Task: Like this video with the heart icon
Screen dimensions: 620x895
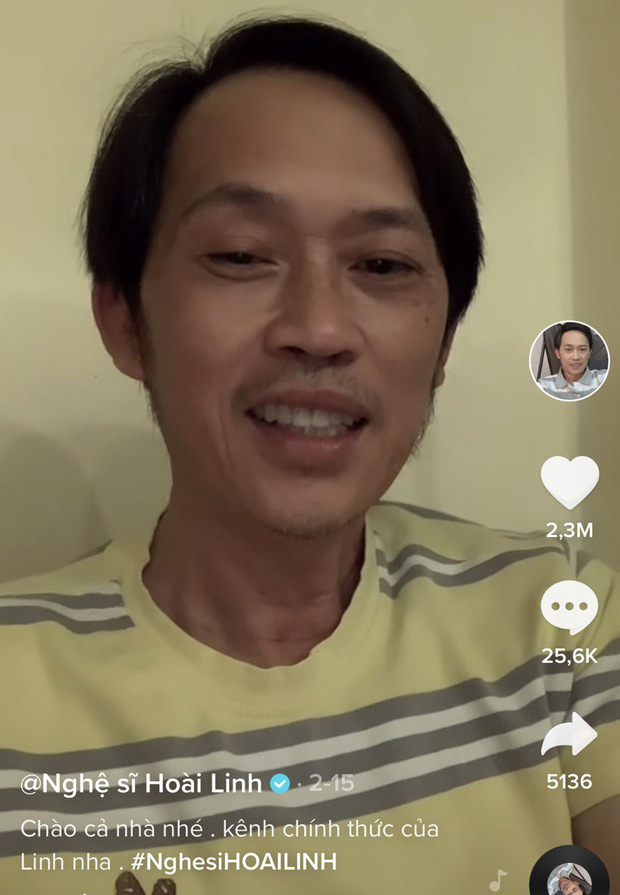Action: pyautogui.click(x=569, y=482)
